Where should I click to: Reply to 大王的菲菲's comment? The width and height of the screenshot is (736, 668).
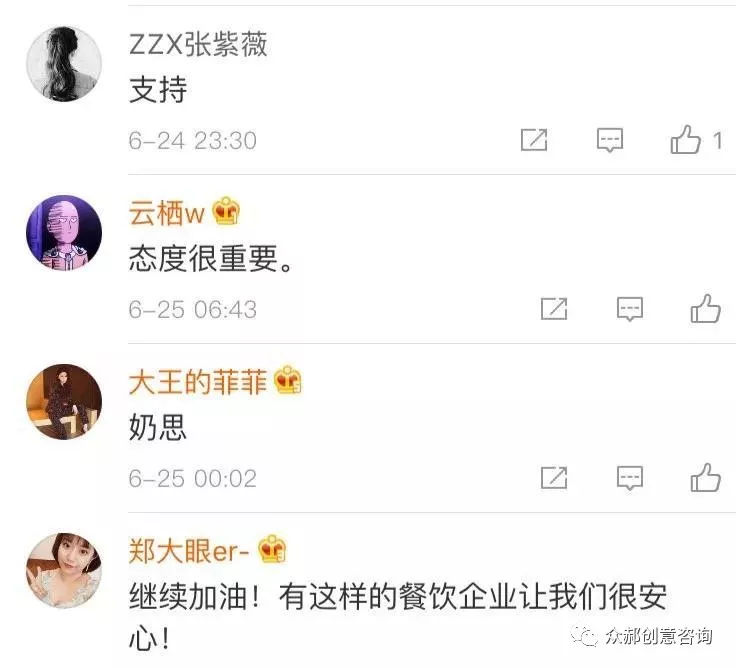pos(629,478)
